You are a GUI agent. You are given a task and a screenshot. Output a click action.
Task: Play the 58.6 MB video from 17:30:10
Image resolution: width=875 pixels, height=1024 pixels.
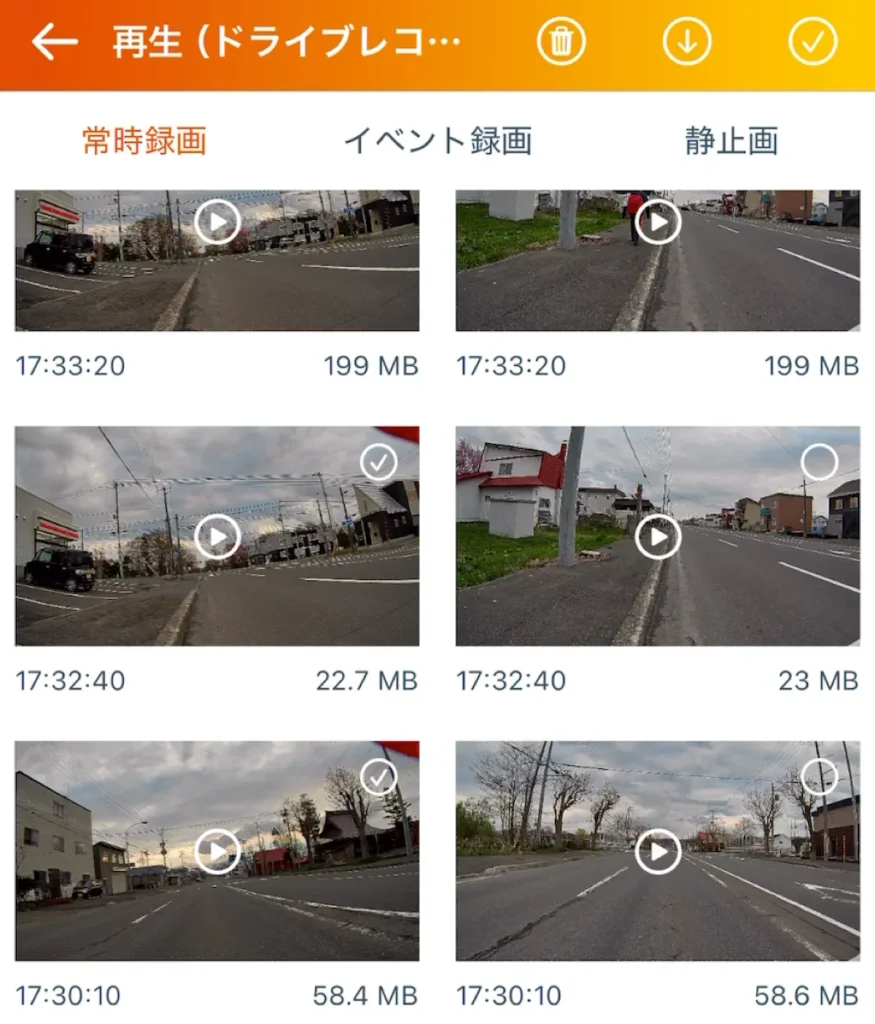click(x=657, y=852)
